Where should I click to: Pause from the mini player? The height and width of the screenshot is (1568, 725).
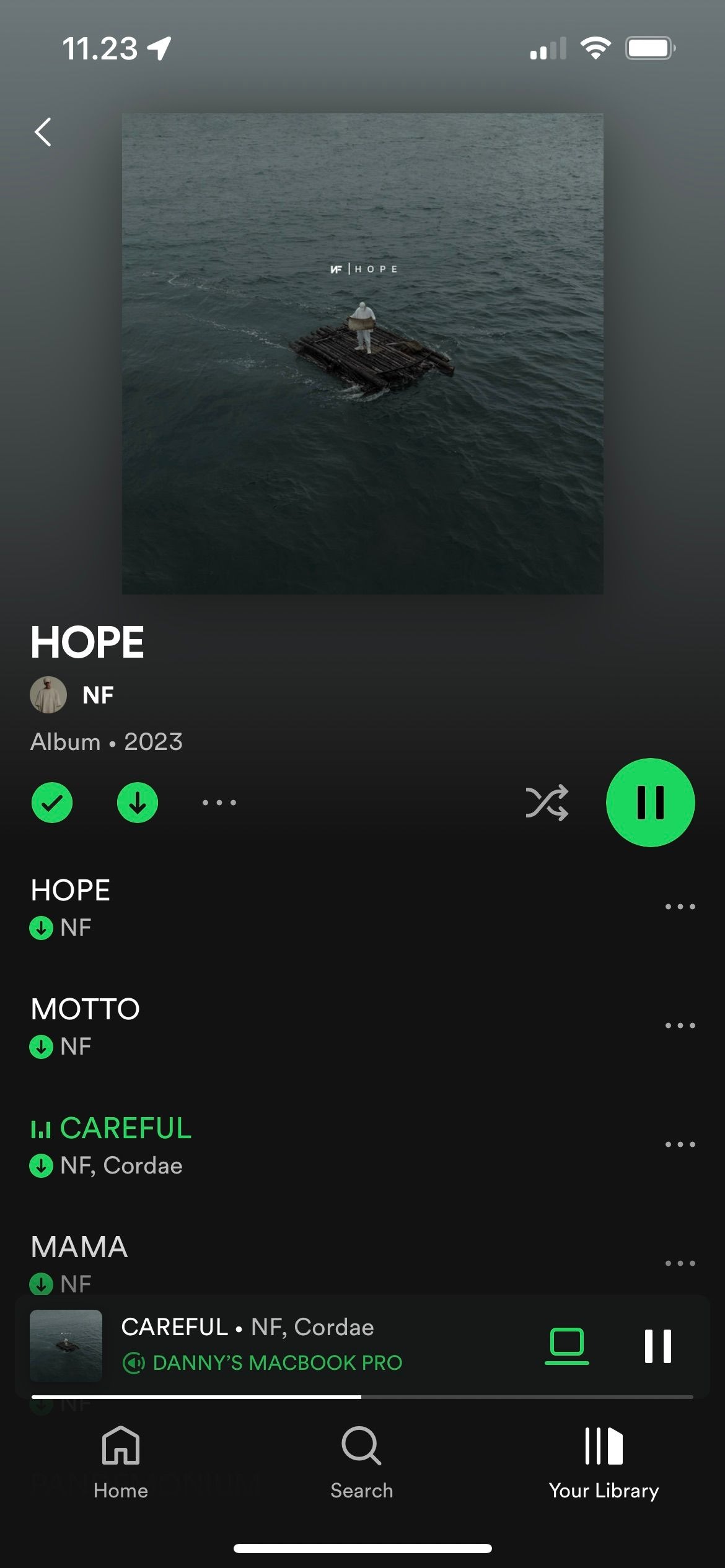[658, 1346]
